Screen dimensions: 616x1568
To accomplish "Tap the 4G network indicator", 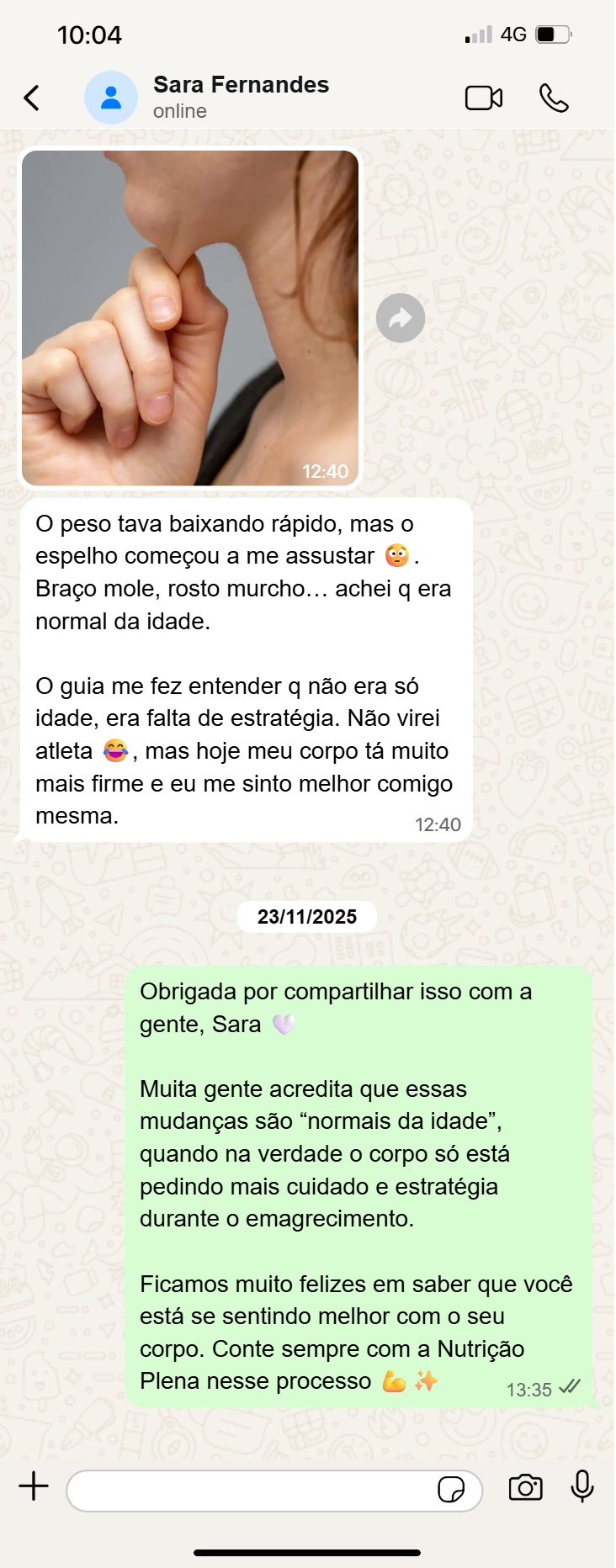I will tap(513, 34).
